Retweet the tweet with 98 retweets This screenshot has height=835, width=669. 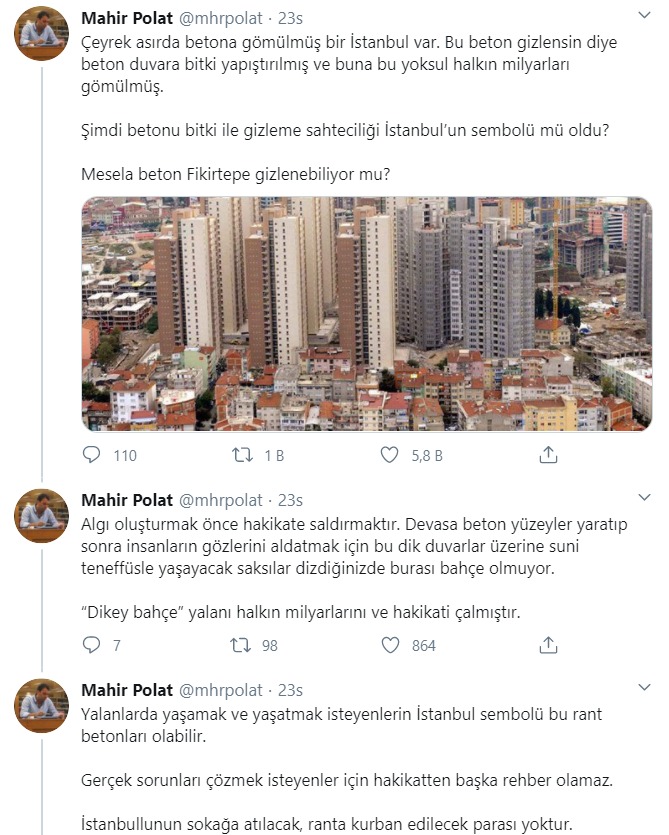pyautogui.click(x=243, y=645)
